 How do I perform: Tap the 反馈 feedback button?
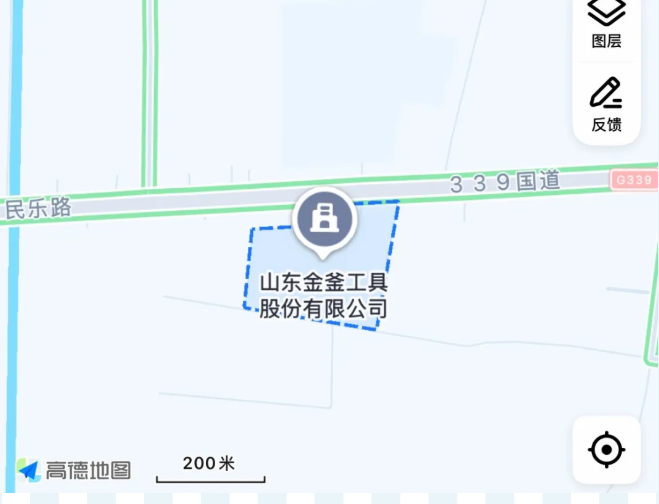pyautogui.click(x=606, y=103)
